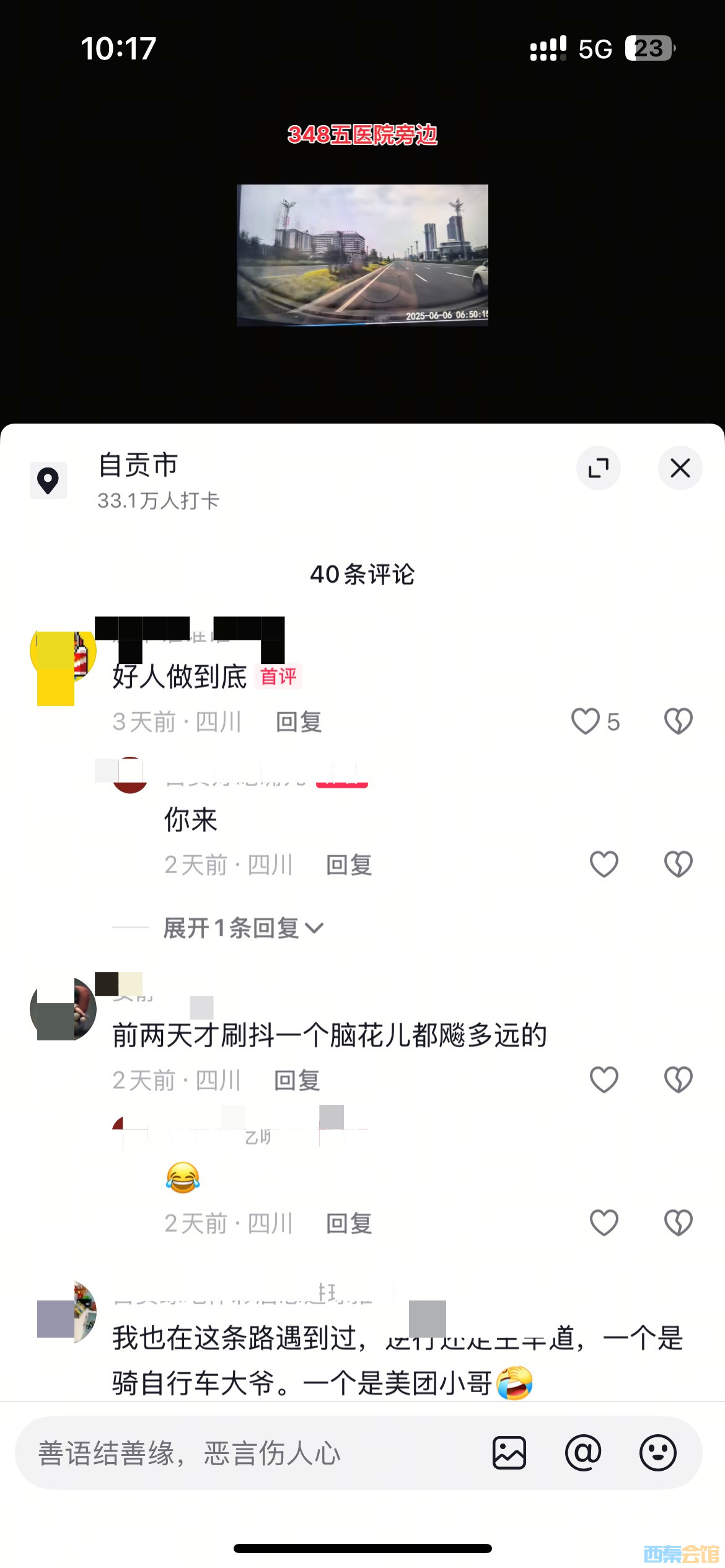
Task: Like the comment 前两天才刷抖一个脑花儿
Action: [604, 1080]
